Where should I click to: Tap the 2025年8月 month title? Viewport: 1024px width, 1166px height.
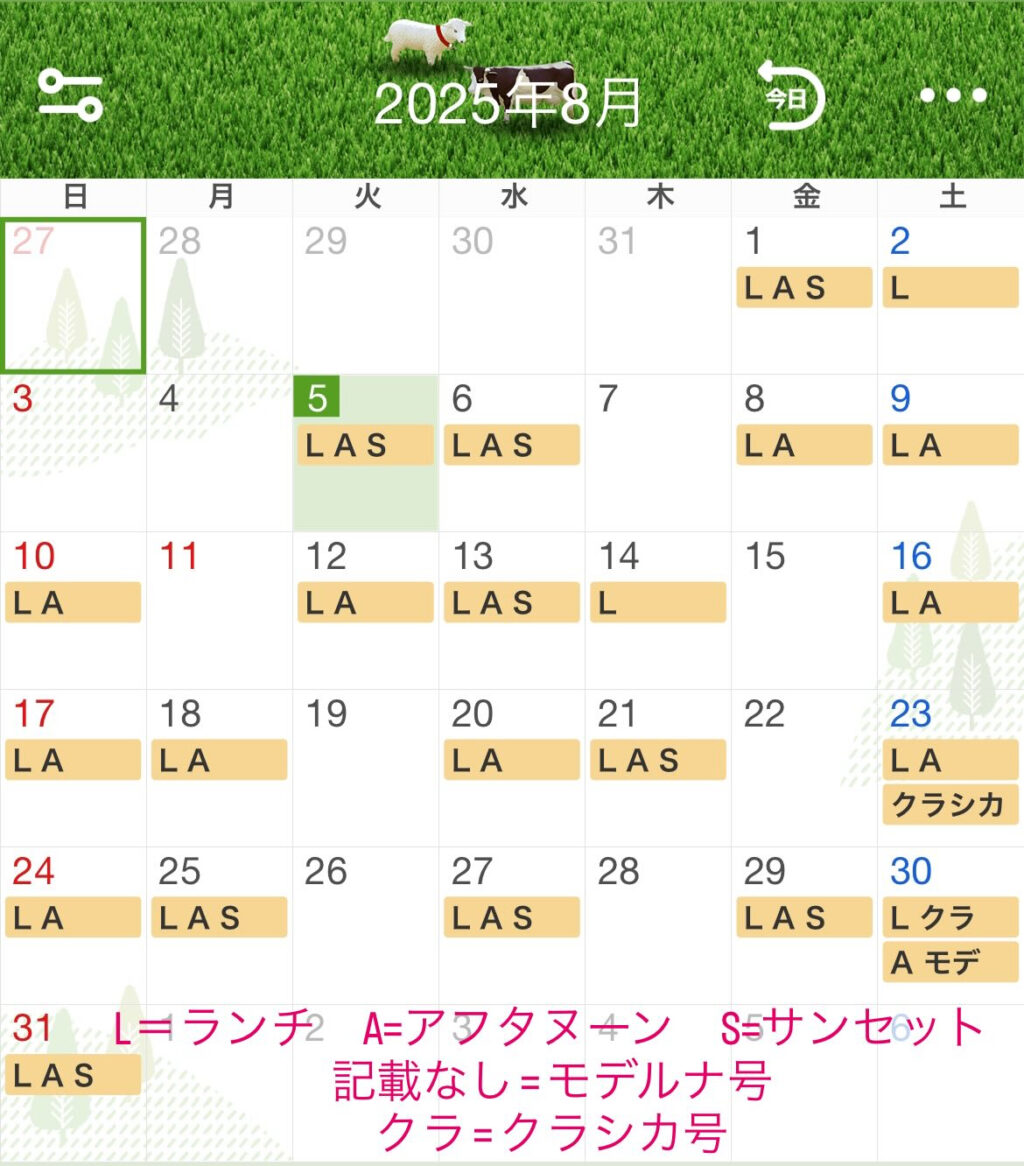[x=508, y=102]
